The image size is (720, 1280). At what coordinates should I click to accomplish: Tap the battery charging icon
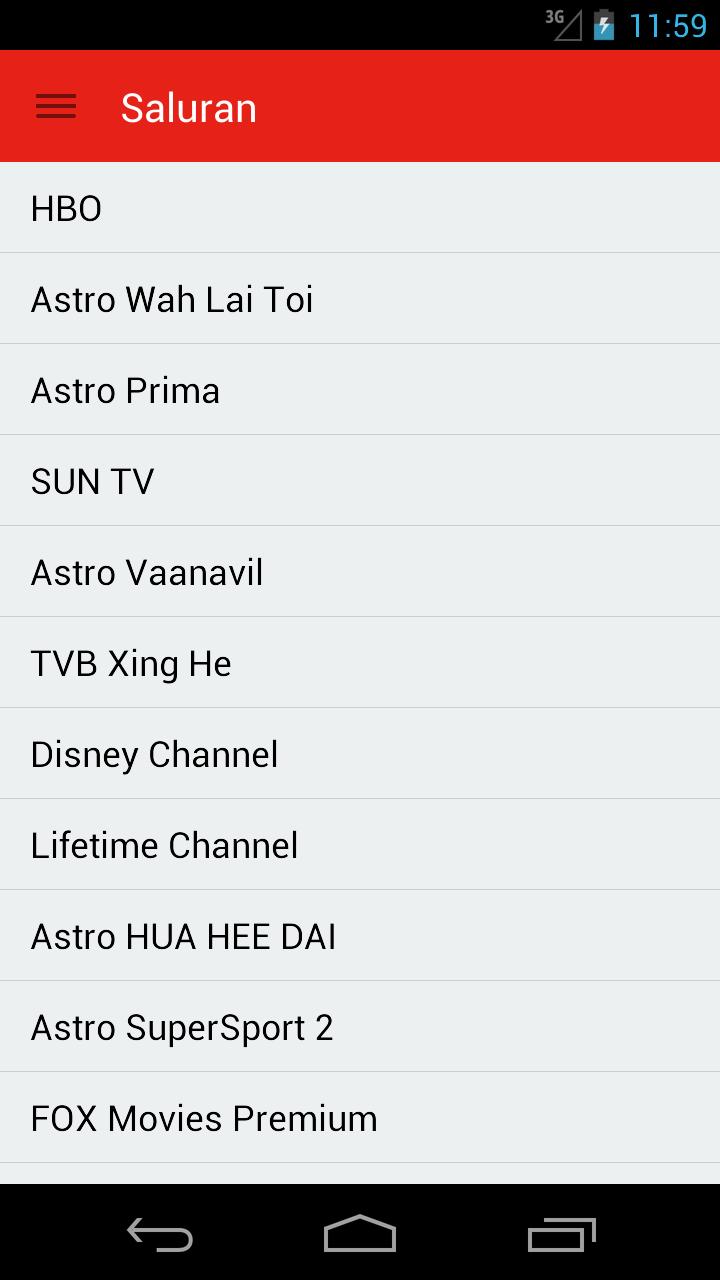coord(604,25)
